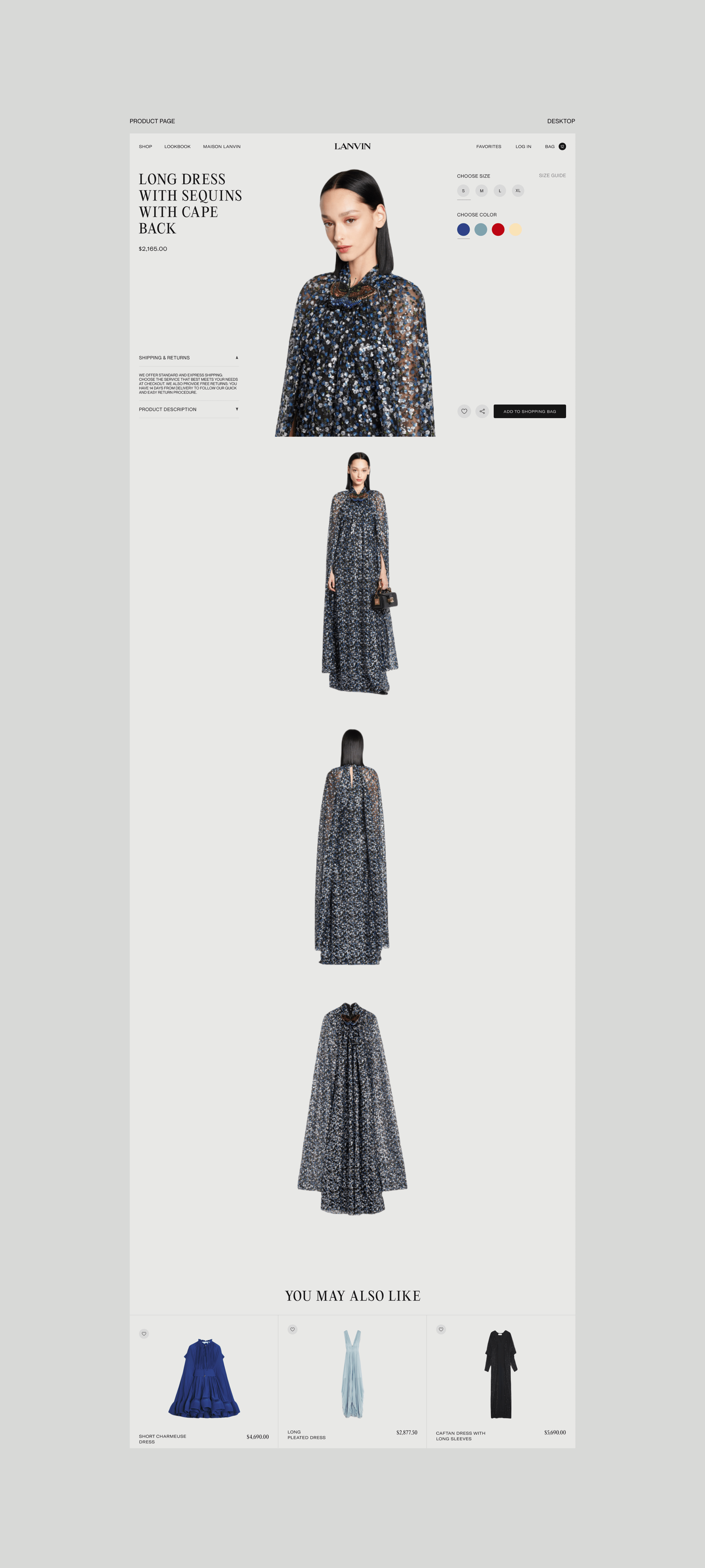This screenshot has width=705, height=1568.
Task: Choose the red color swatch
Action: [x=498, y=229]
